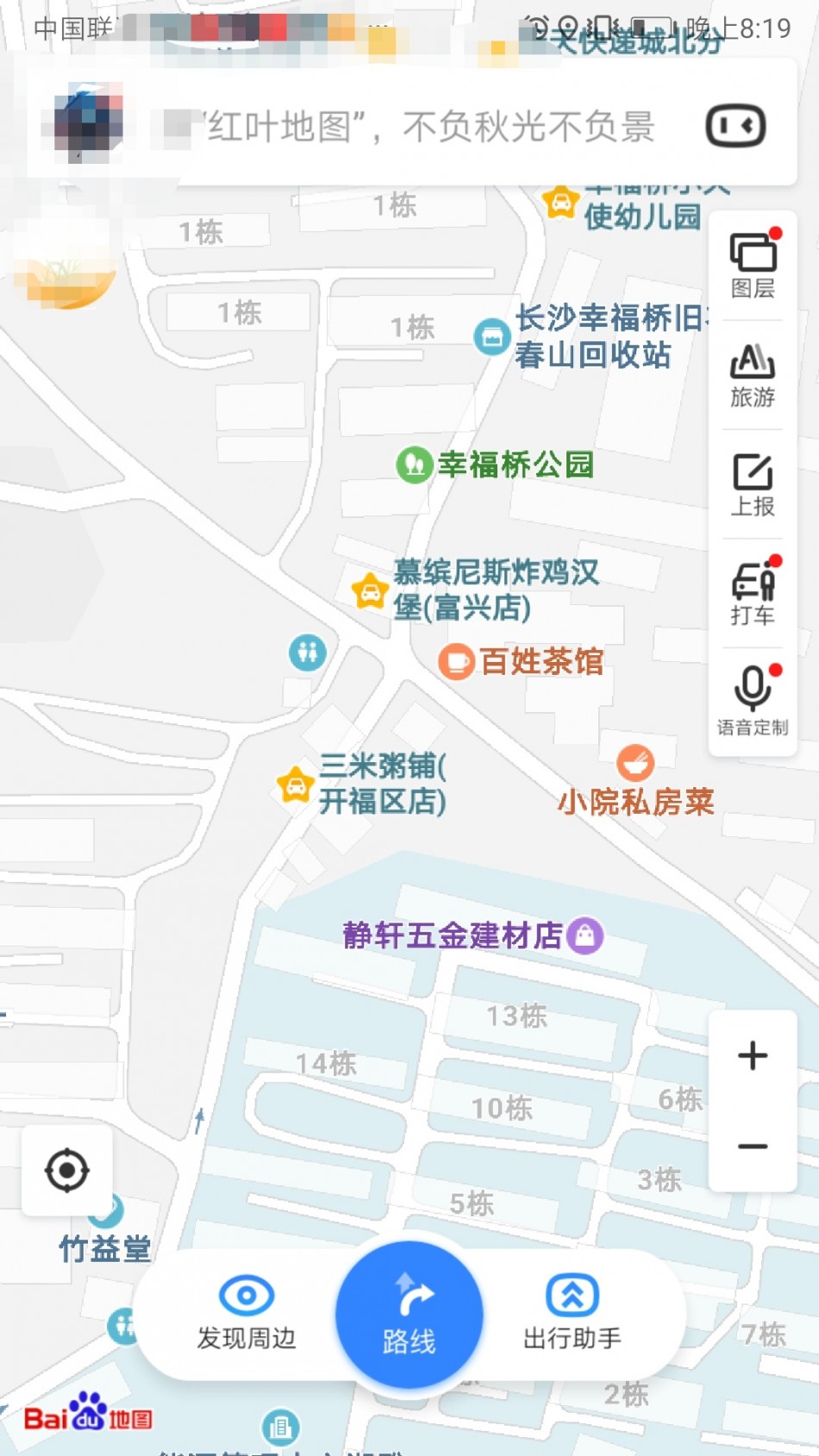The height and width of the screenshot is (1456, 819).
Task: Select the 旅游 travel option
Action: coord(753,376)
